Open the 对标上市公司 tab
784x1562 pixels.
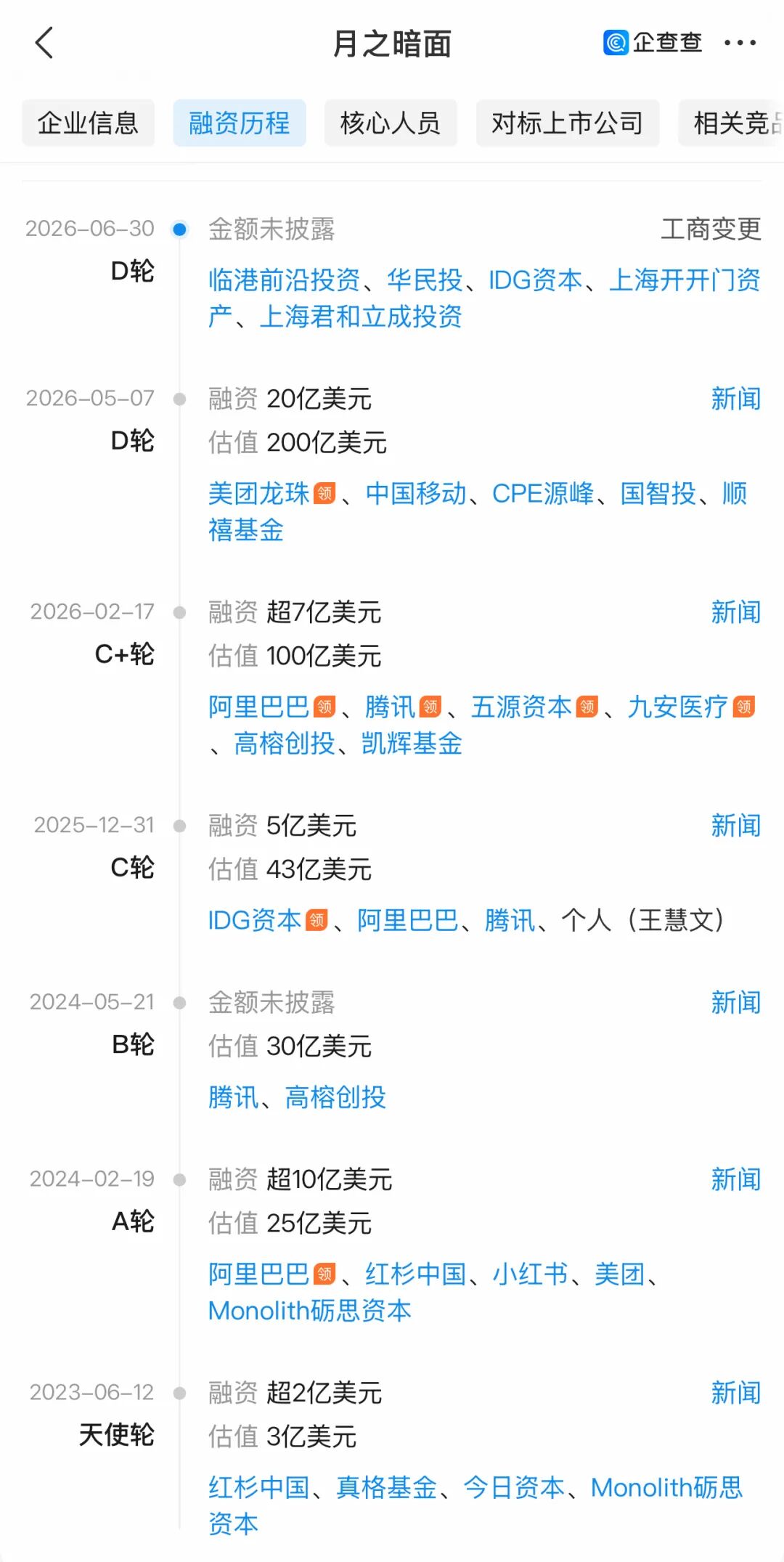tap(568, 123)
